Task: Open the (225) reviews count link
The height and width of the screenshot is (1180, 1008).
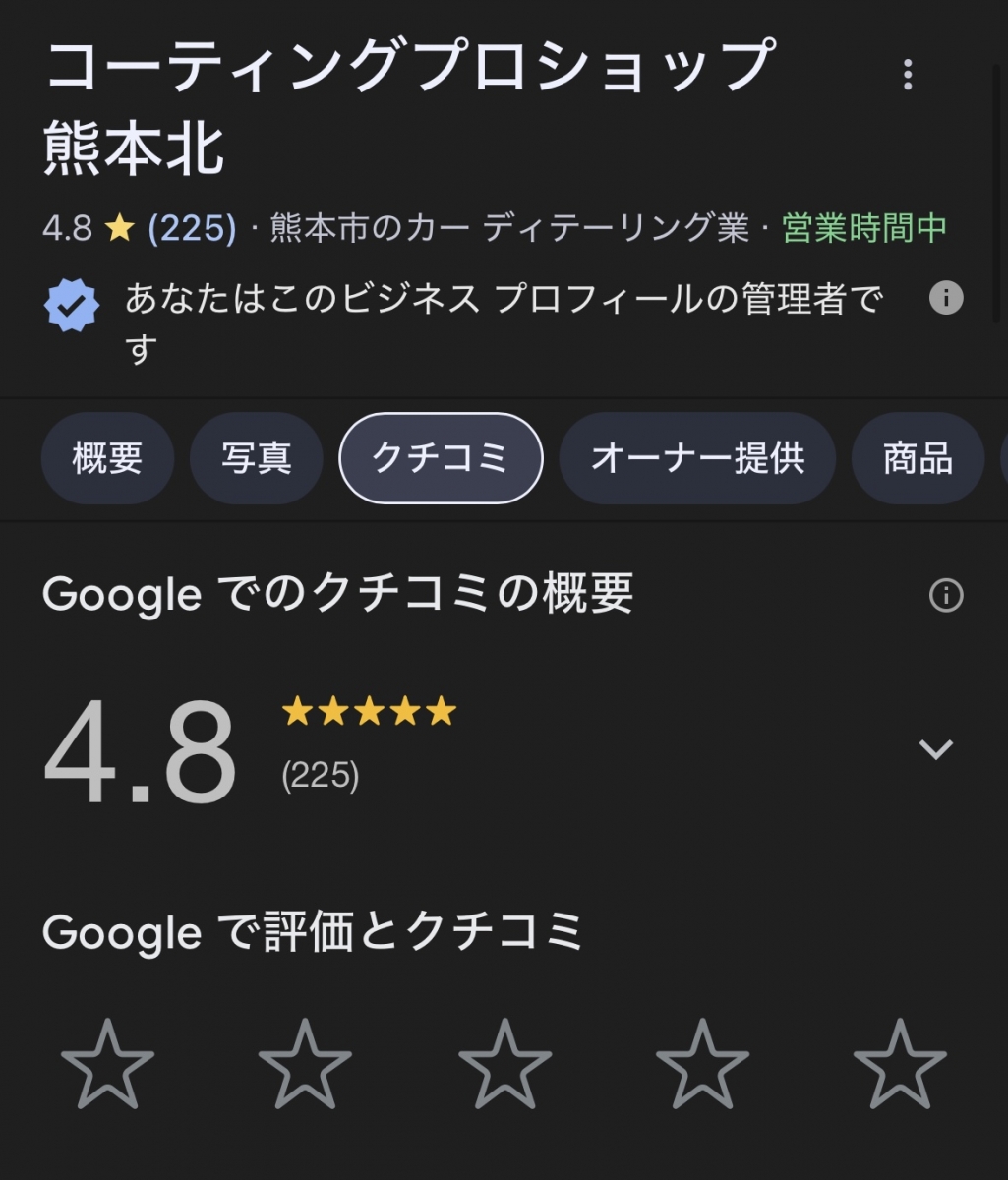Action: point(192,229)
